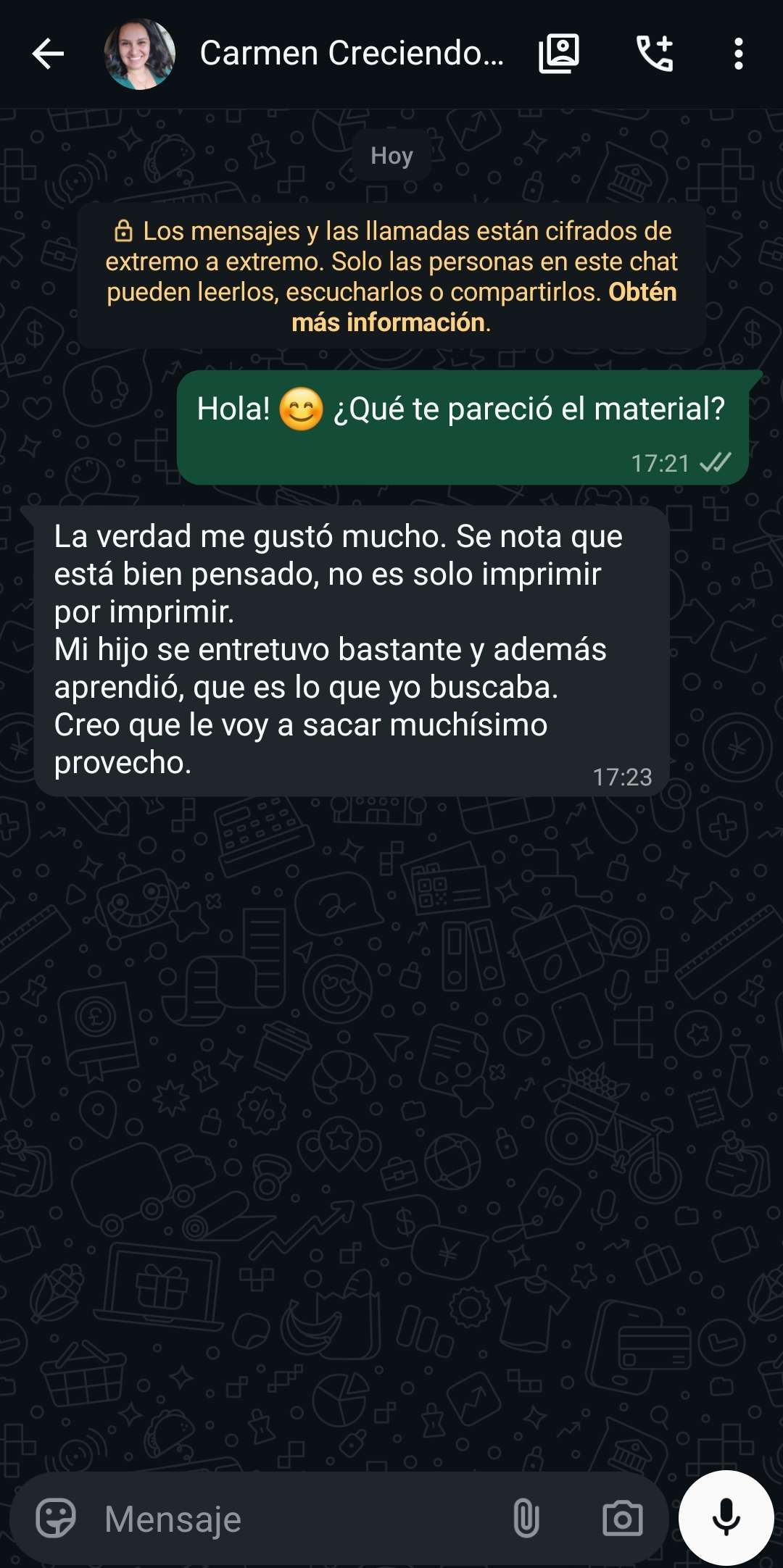783x1568 pixels.
Task: Tap the 17:23 message timestamp
Action: tap(623, 778)
